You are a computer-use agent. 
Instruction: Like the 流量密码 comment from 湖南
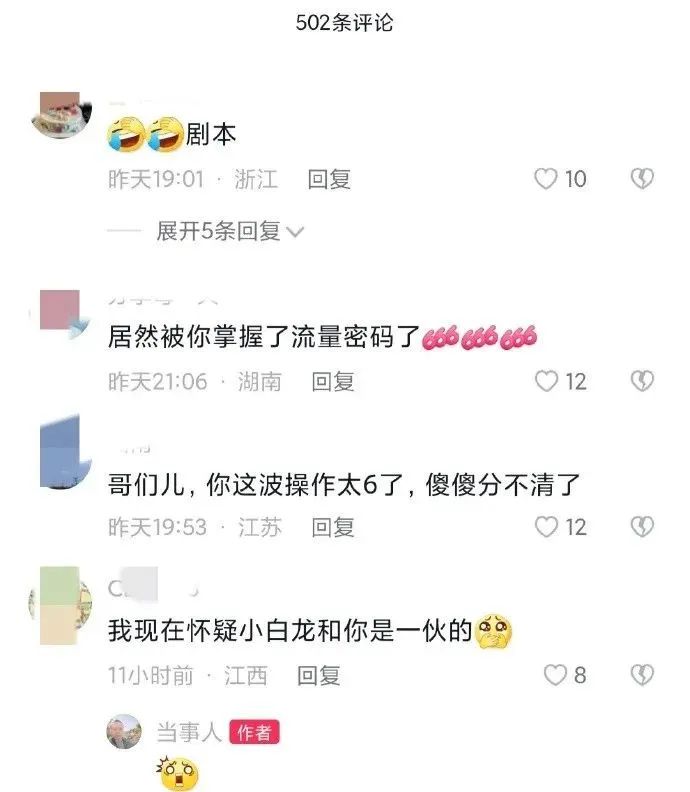[x=546, y=382]
